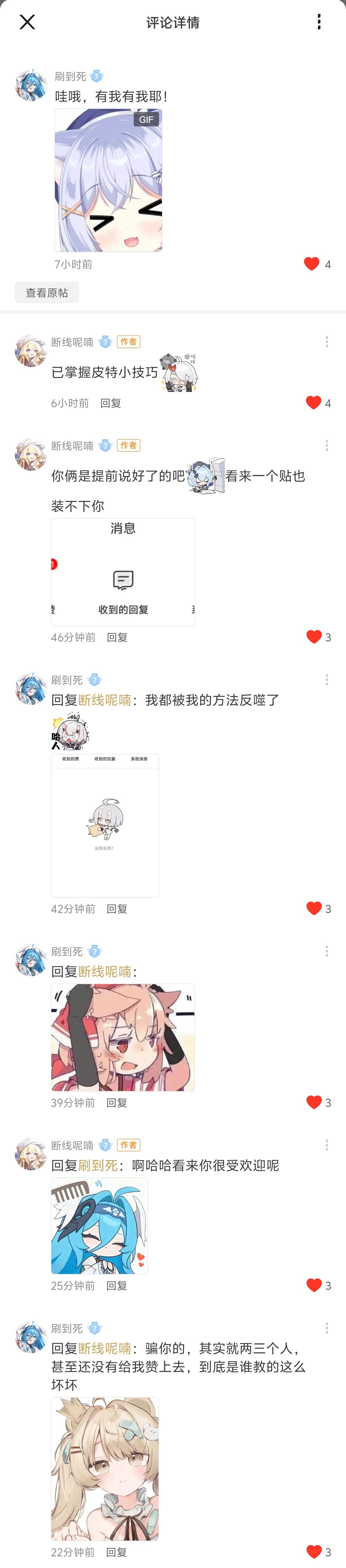The height and width of the screenshot is (1568, 346).
Task: Open the GIF image in top comment
Action: tap(108, 180)
